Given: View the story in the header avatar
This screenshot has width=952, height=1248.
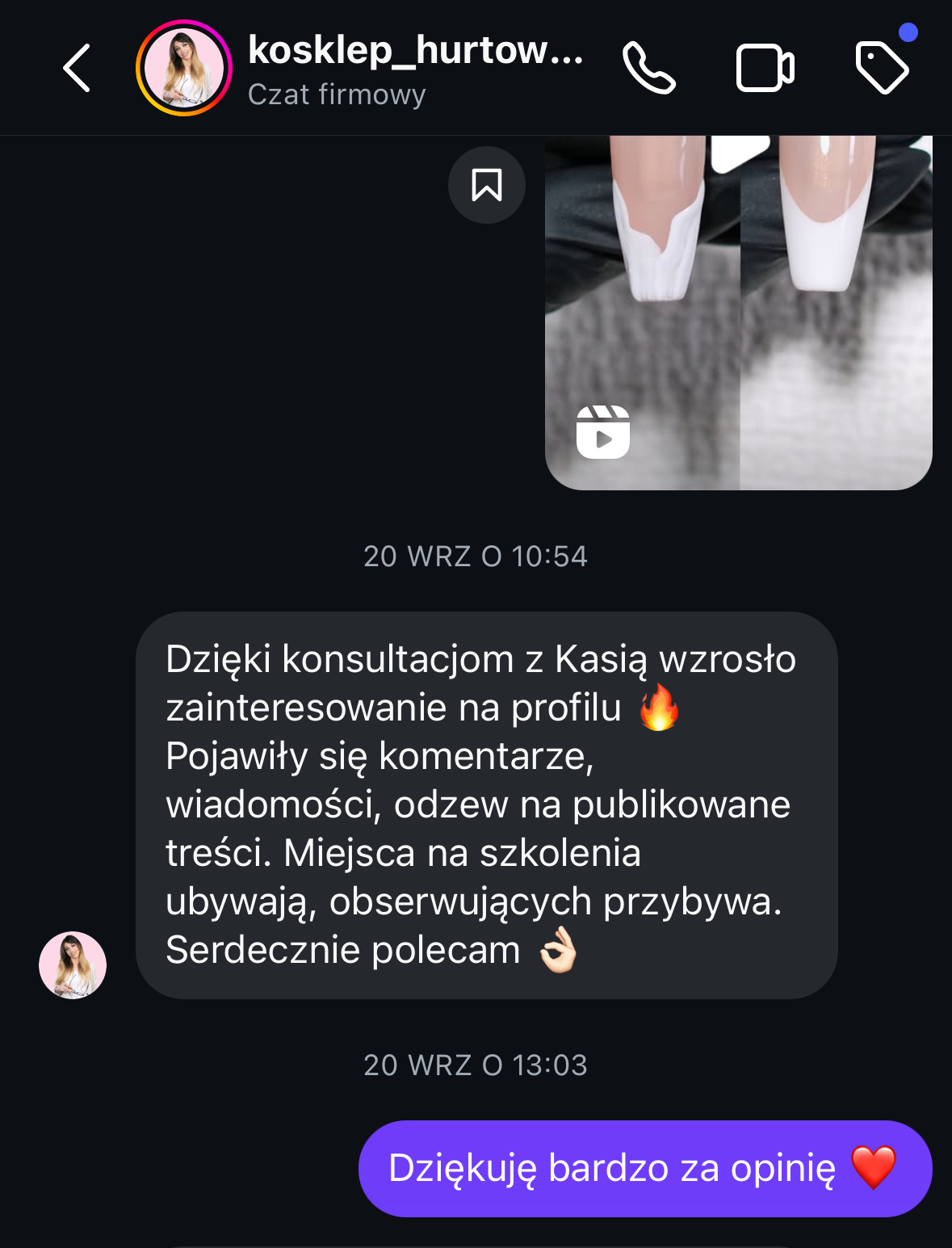Looking at the screenshot, I should [x=184, y=69].
